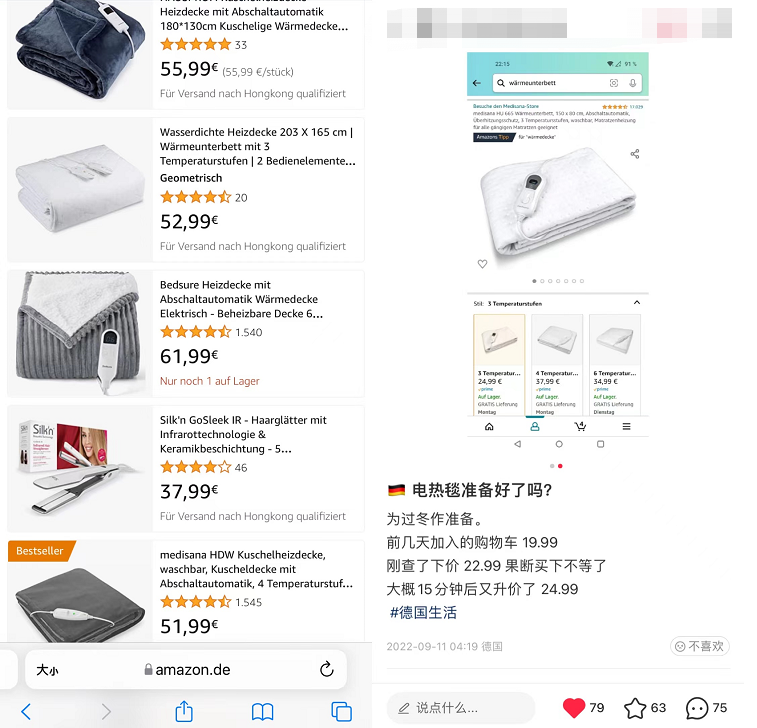Open Safari bookmarks

[x=262, y=711]
